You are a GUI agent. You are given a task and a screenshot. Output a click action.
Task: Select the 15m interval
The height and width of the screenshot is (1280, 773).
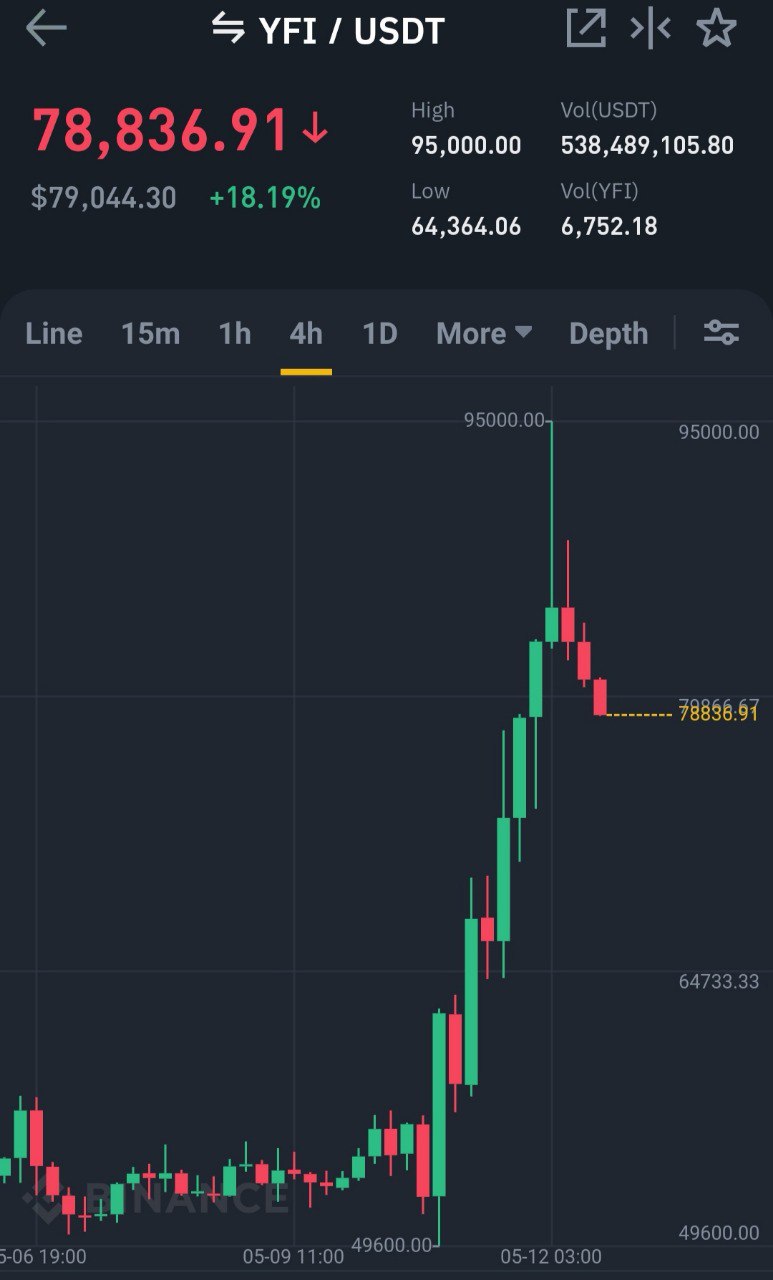[151, 334]
